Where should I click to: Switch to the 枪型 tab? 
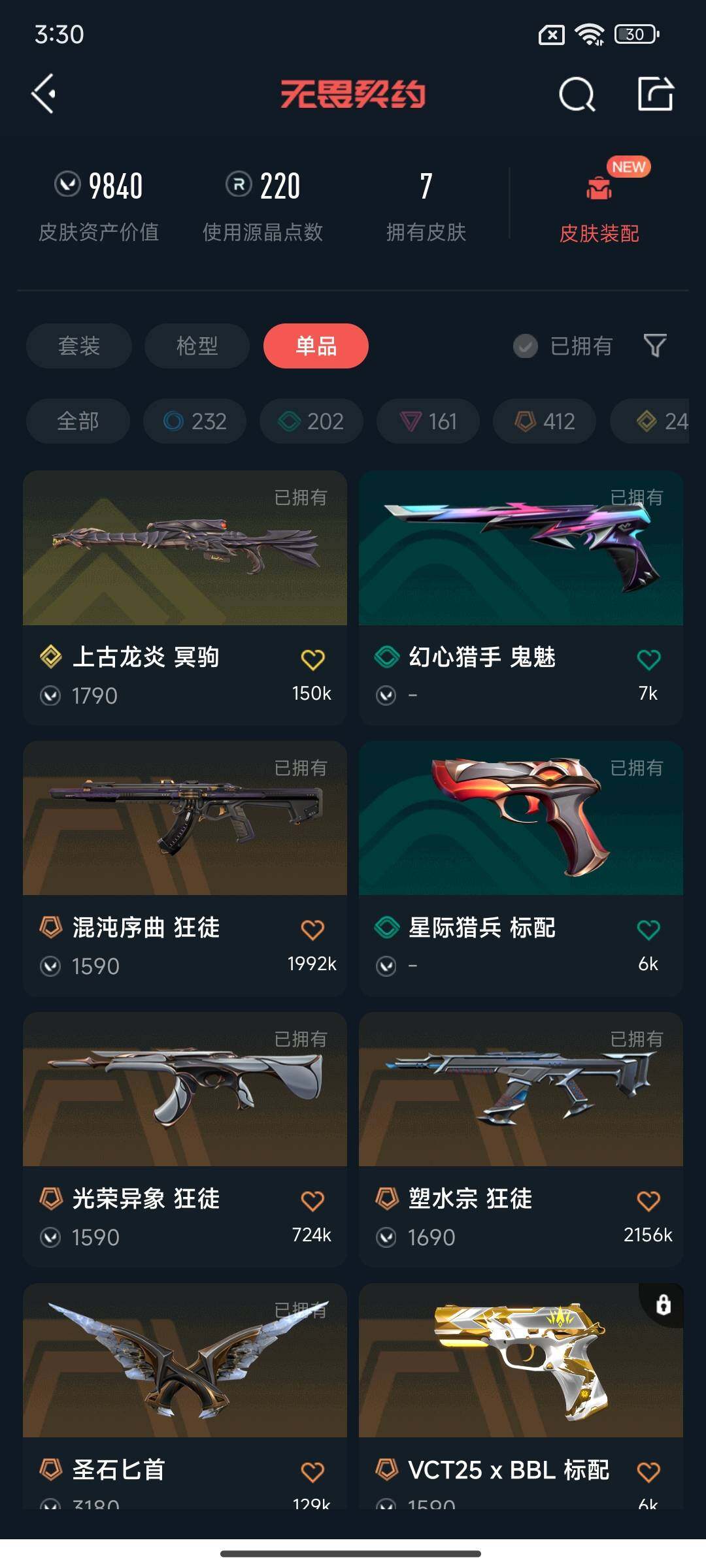(197, 346)
